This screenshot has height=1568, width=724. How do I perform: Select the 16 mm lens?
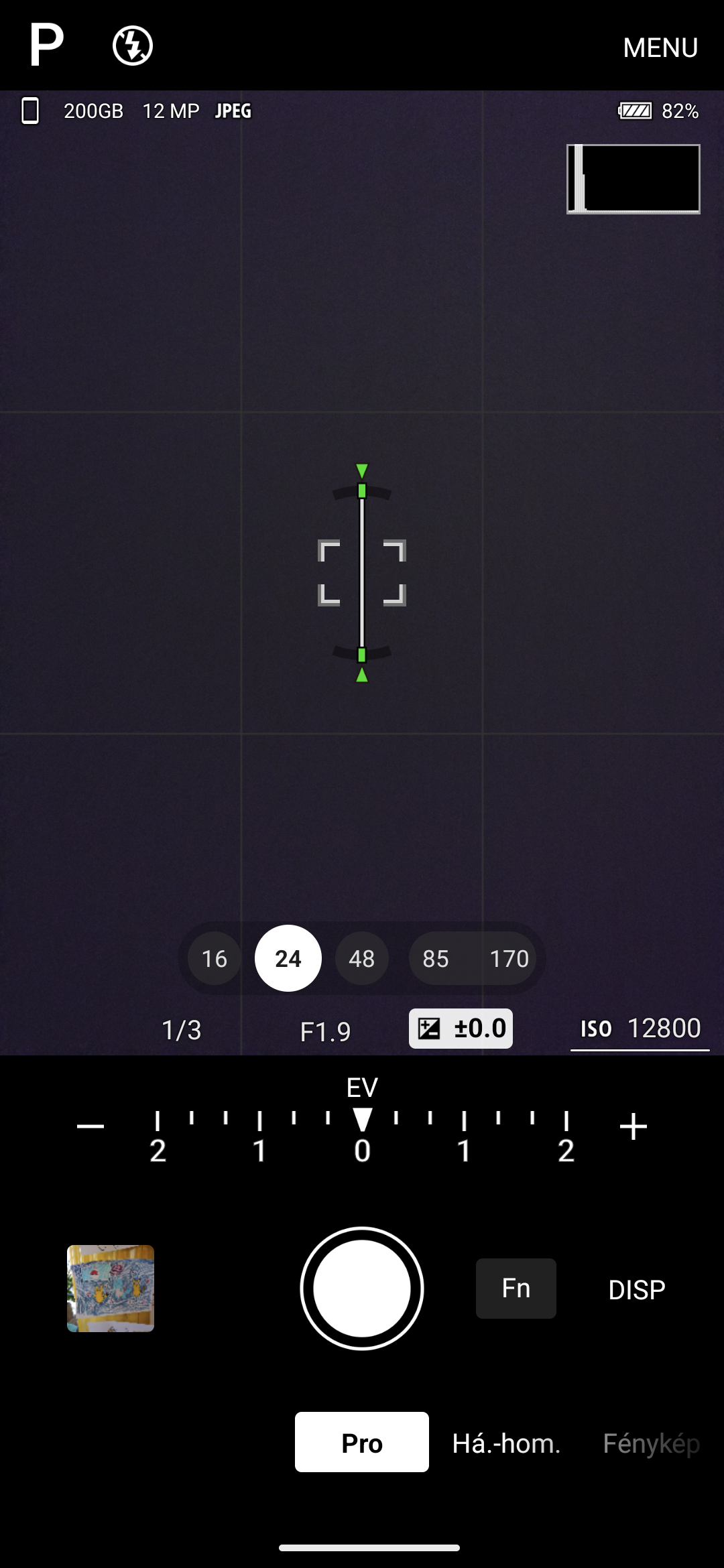coord(215,958)
